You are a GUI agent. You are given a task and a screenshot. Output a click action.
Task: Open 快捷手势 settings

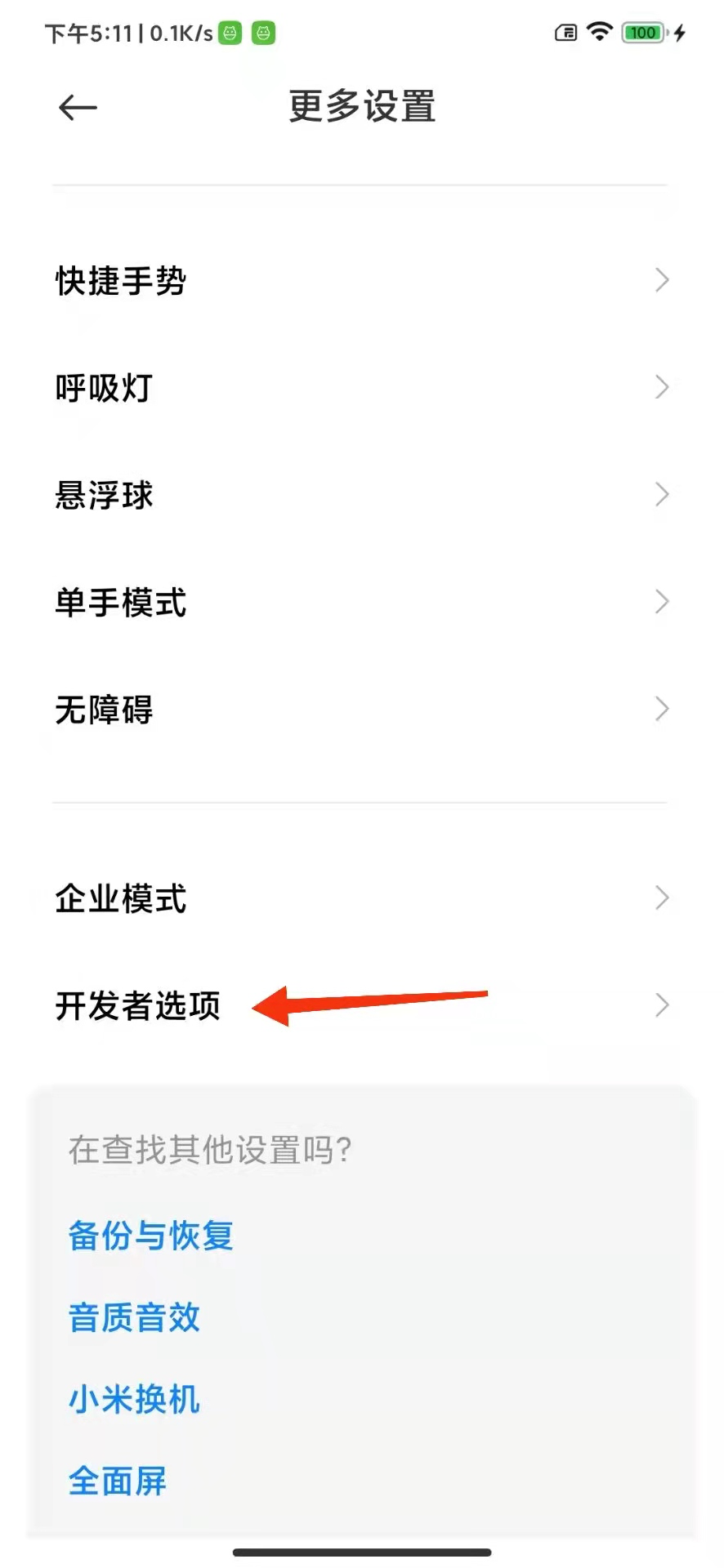click(x=121, y=280)
